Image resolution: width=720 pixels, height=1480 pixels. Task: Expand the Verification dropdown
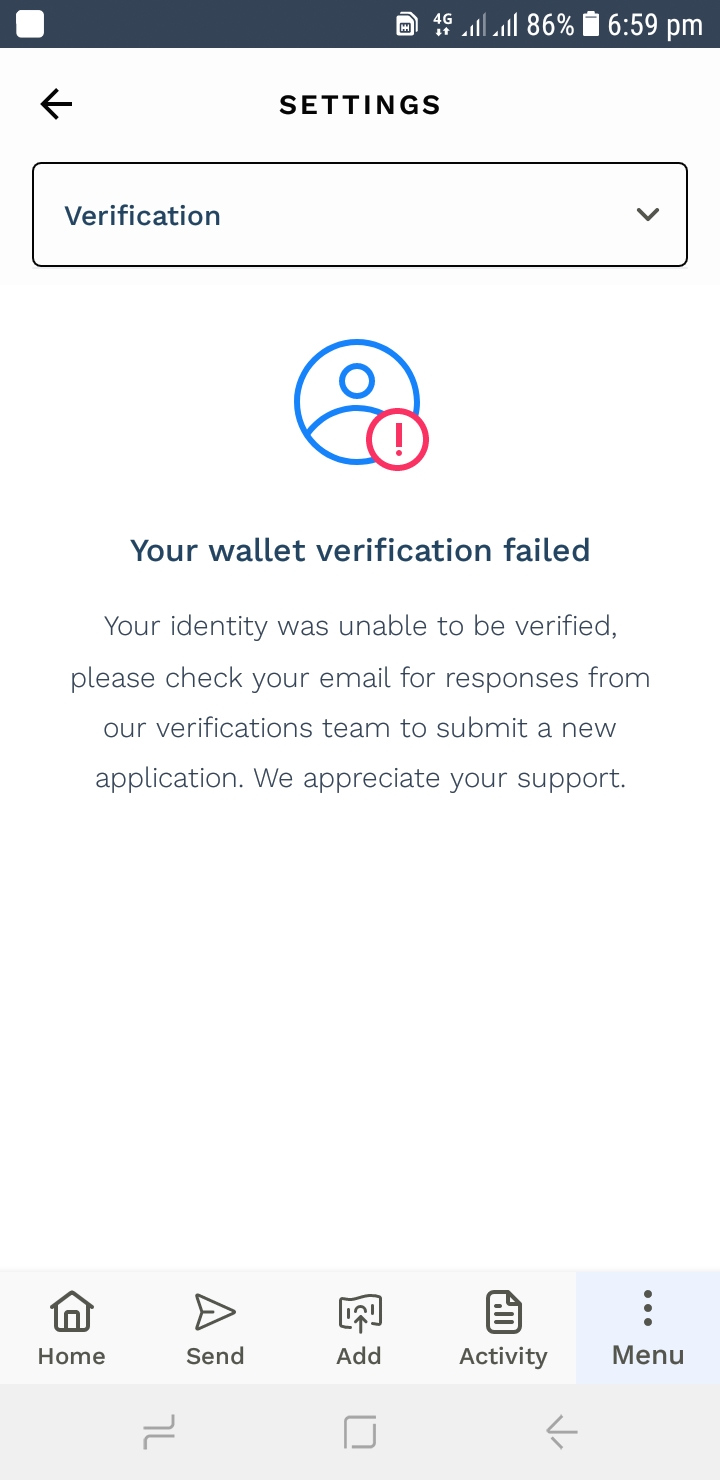point(360,215)
